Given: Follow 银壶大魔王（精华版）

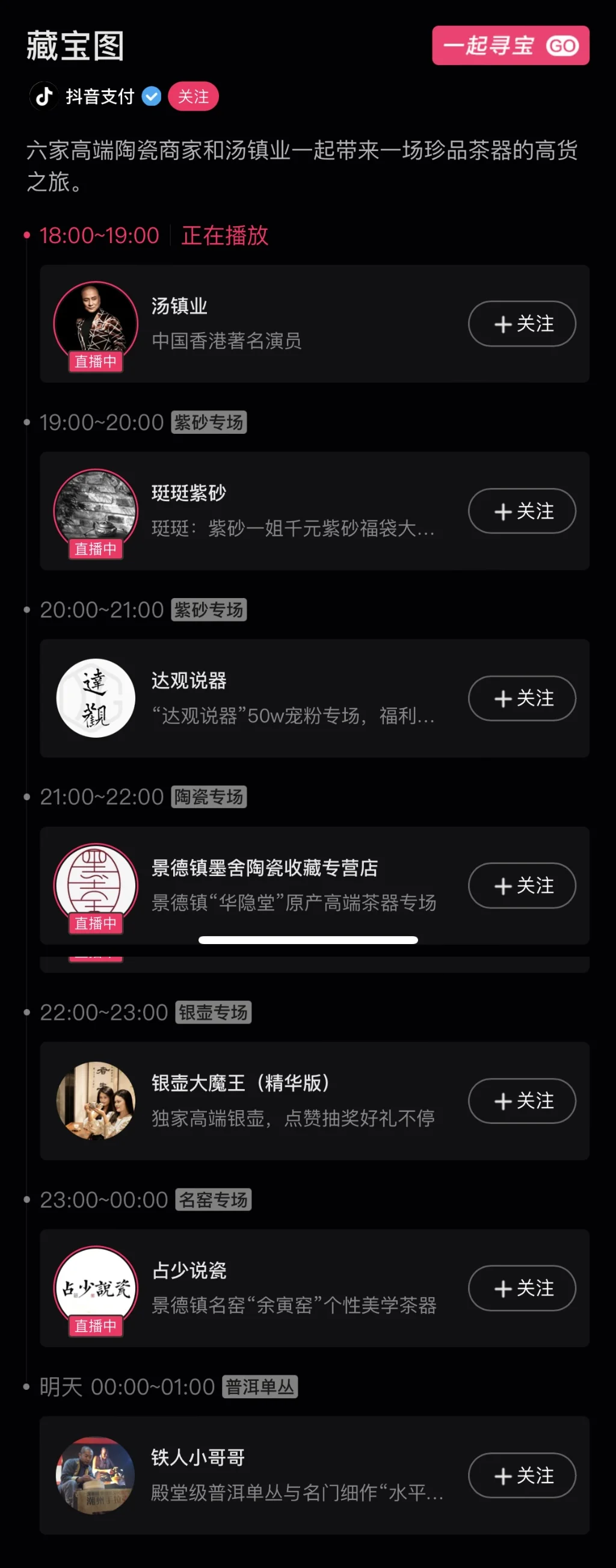Looking at the screenshot, I should tap(522, 1101).
